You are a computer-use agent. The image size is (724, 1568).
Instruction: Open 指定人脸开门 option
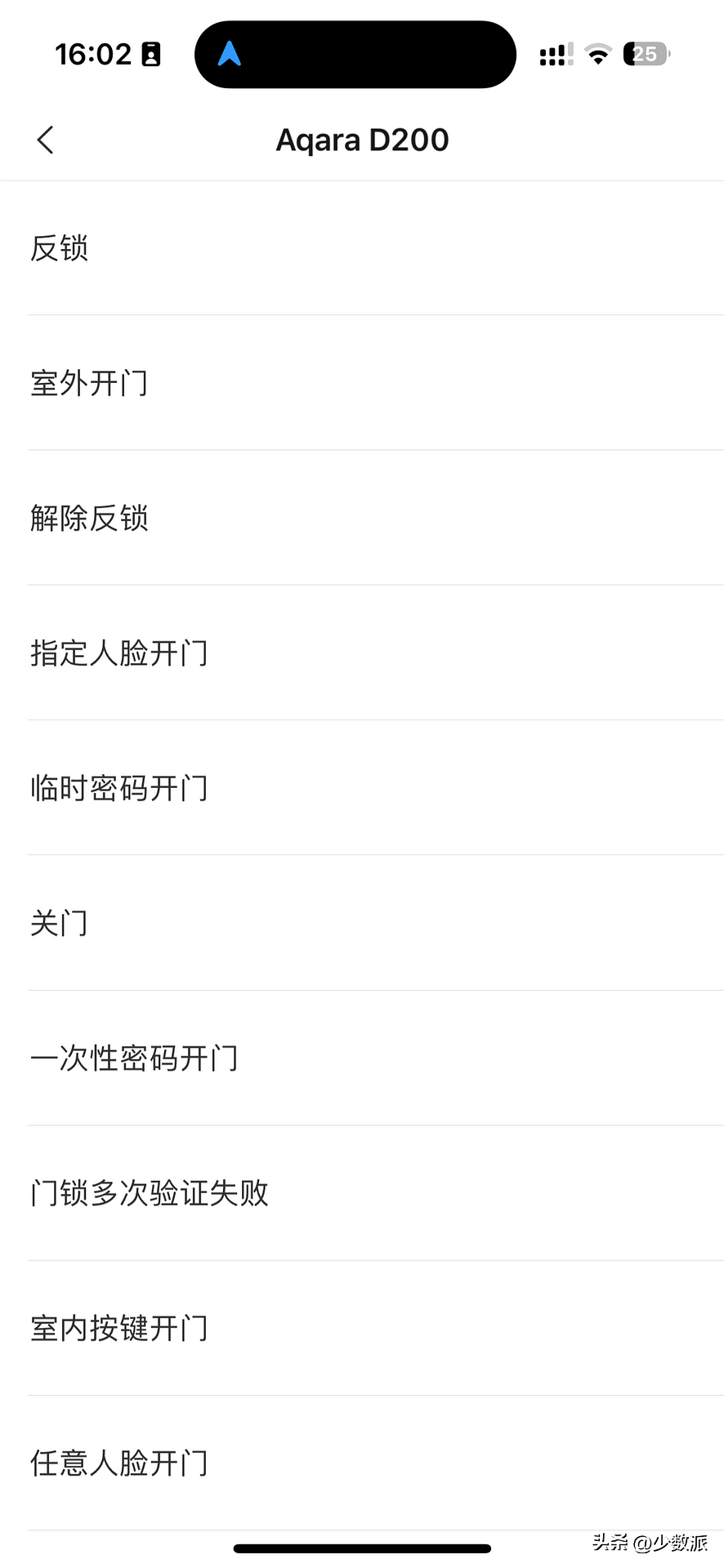[x=362, y=653]
